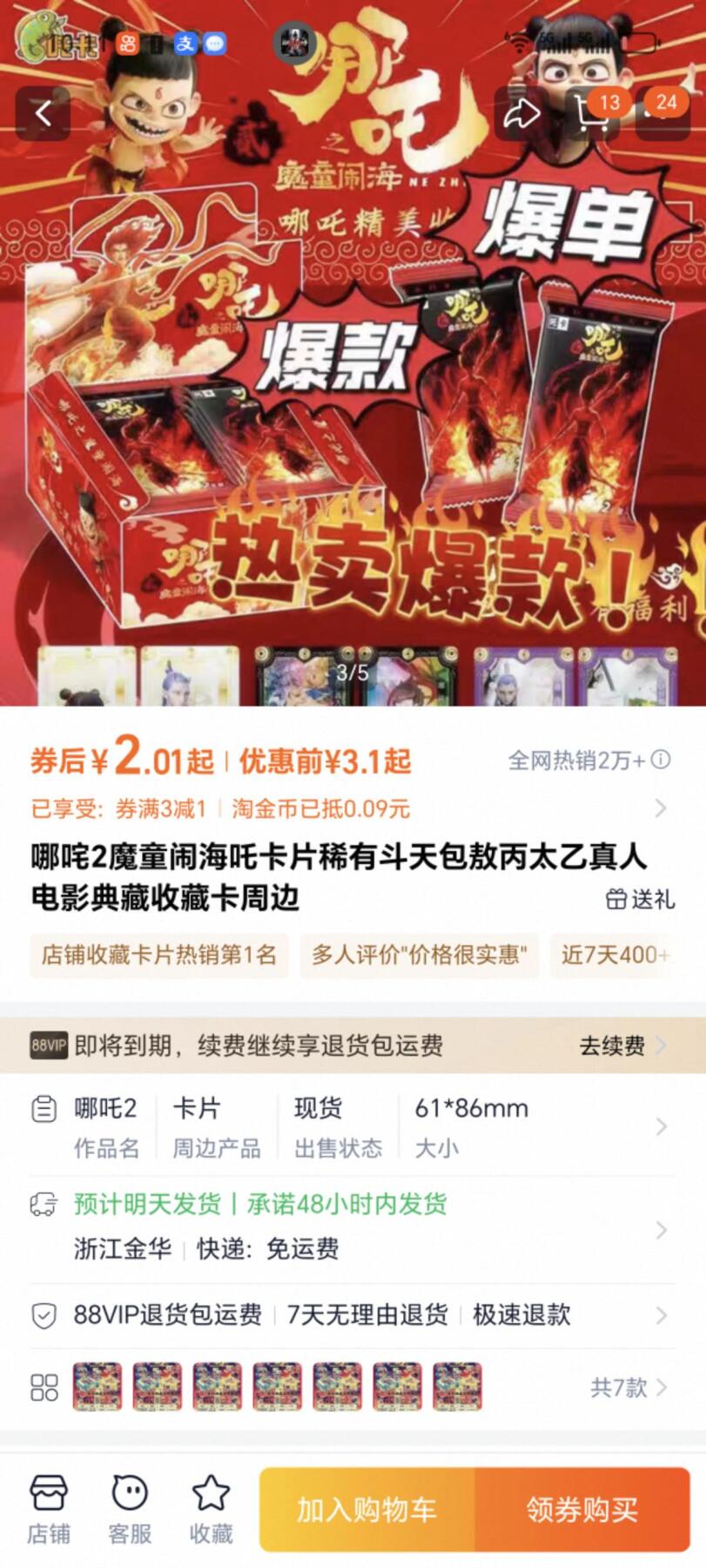Go back from the product page

(43, 113)
